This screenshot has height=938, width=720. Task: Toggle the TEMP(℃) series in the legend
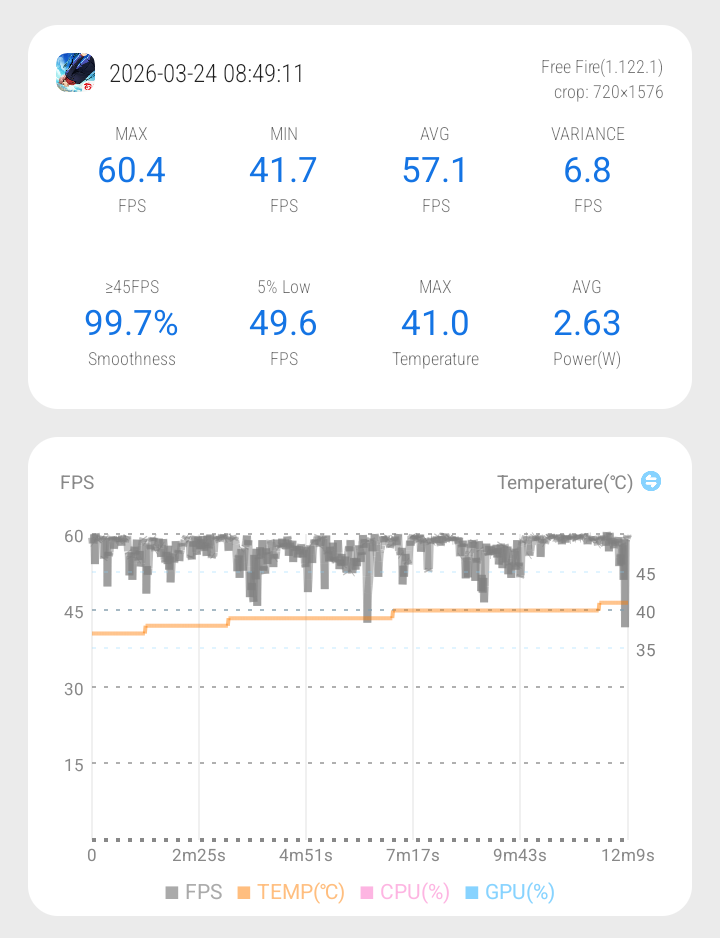pos(291,892)
